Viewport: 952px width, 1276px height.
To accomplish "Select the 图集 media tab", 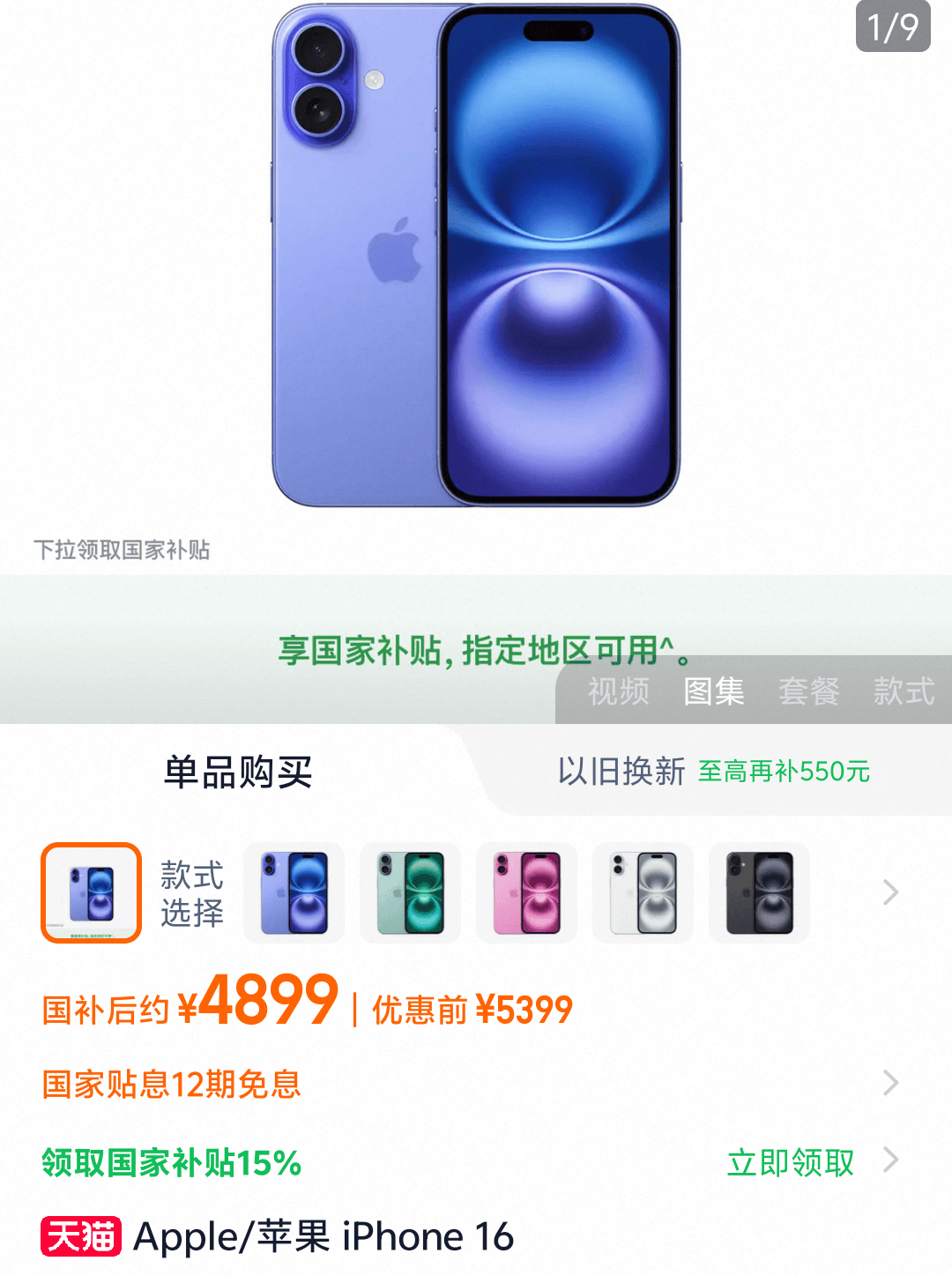I will point(713,691).
